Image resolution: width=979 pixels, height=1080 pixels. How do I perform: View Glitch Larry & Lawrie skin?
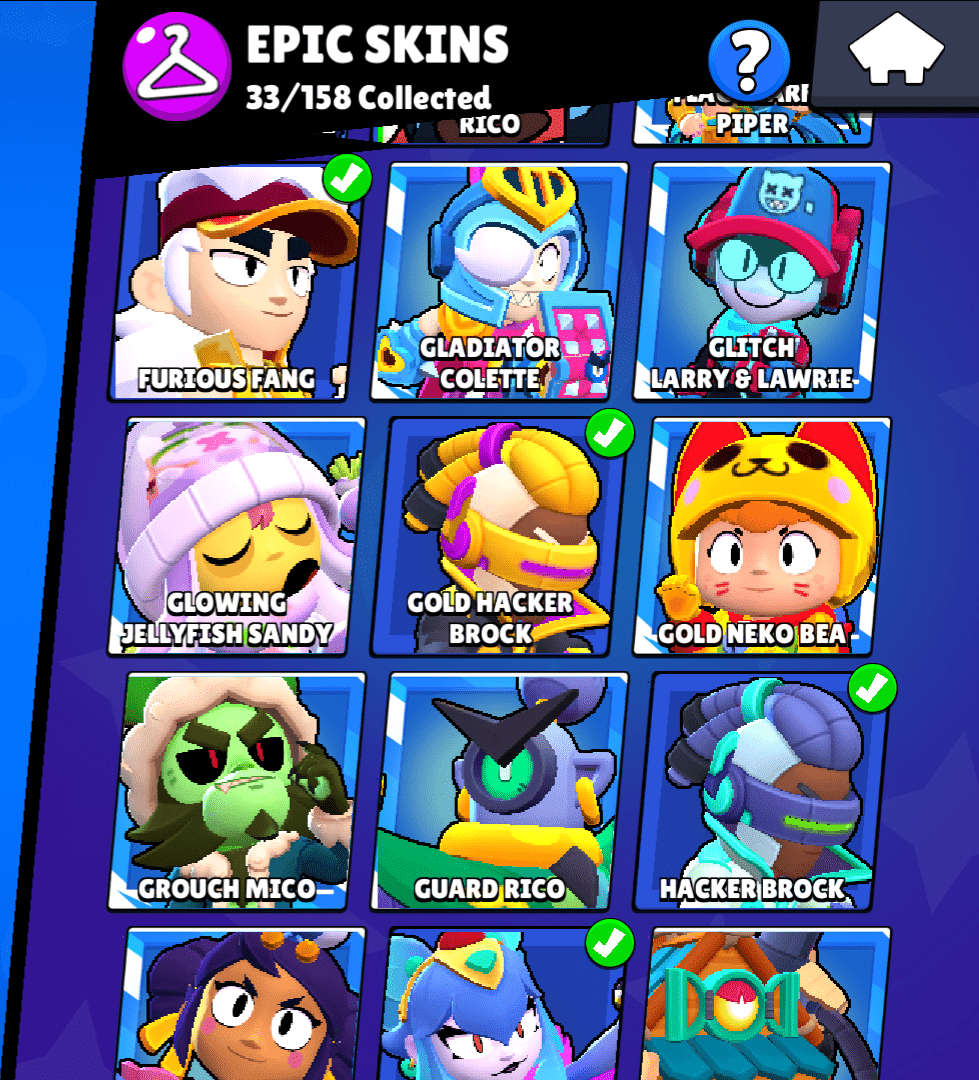click(759, 282)
